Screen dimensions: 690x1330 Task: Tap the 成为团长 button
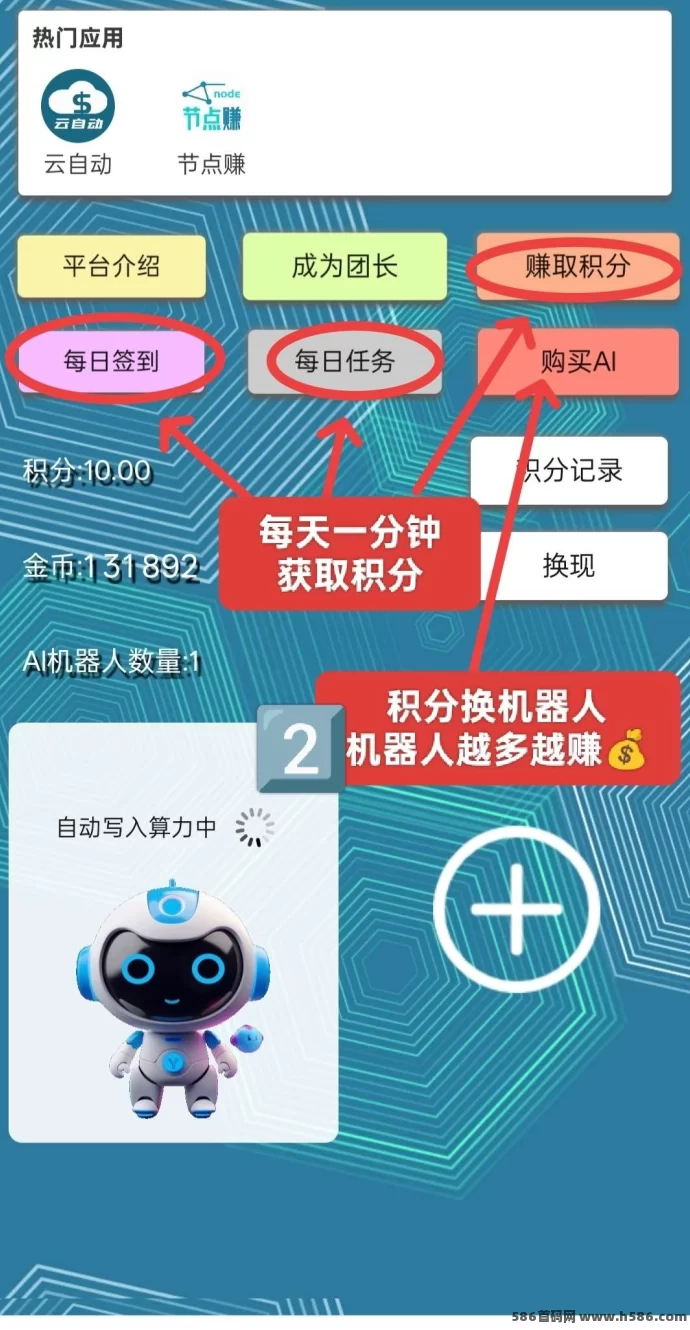(344, 267)
